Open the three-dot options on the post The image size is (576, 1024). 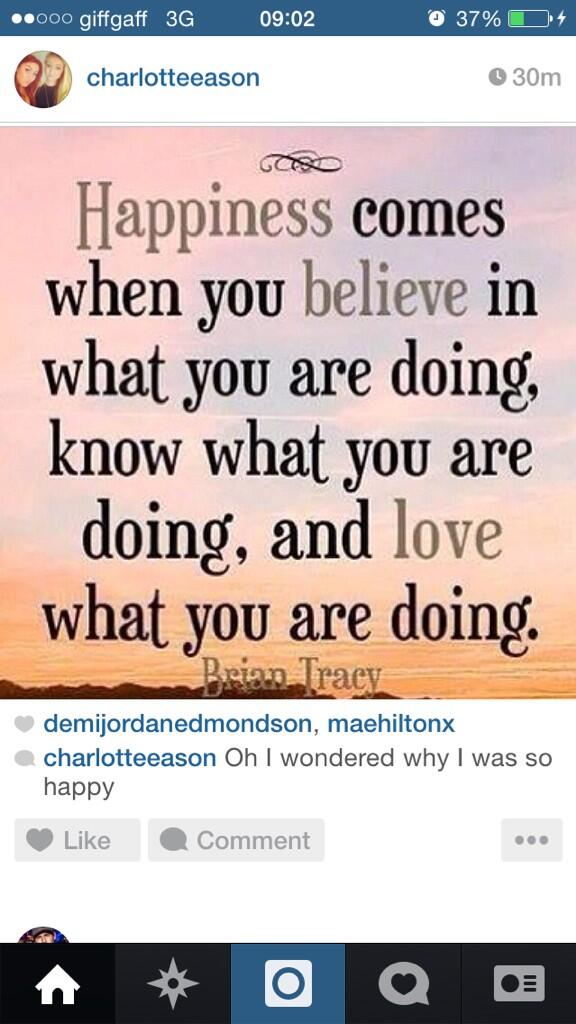[532, 840]
